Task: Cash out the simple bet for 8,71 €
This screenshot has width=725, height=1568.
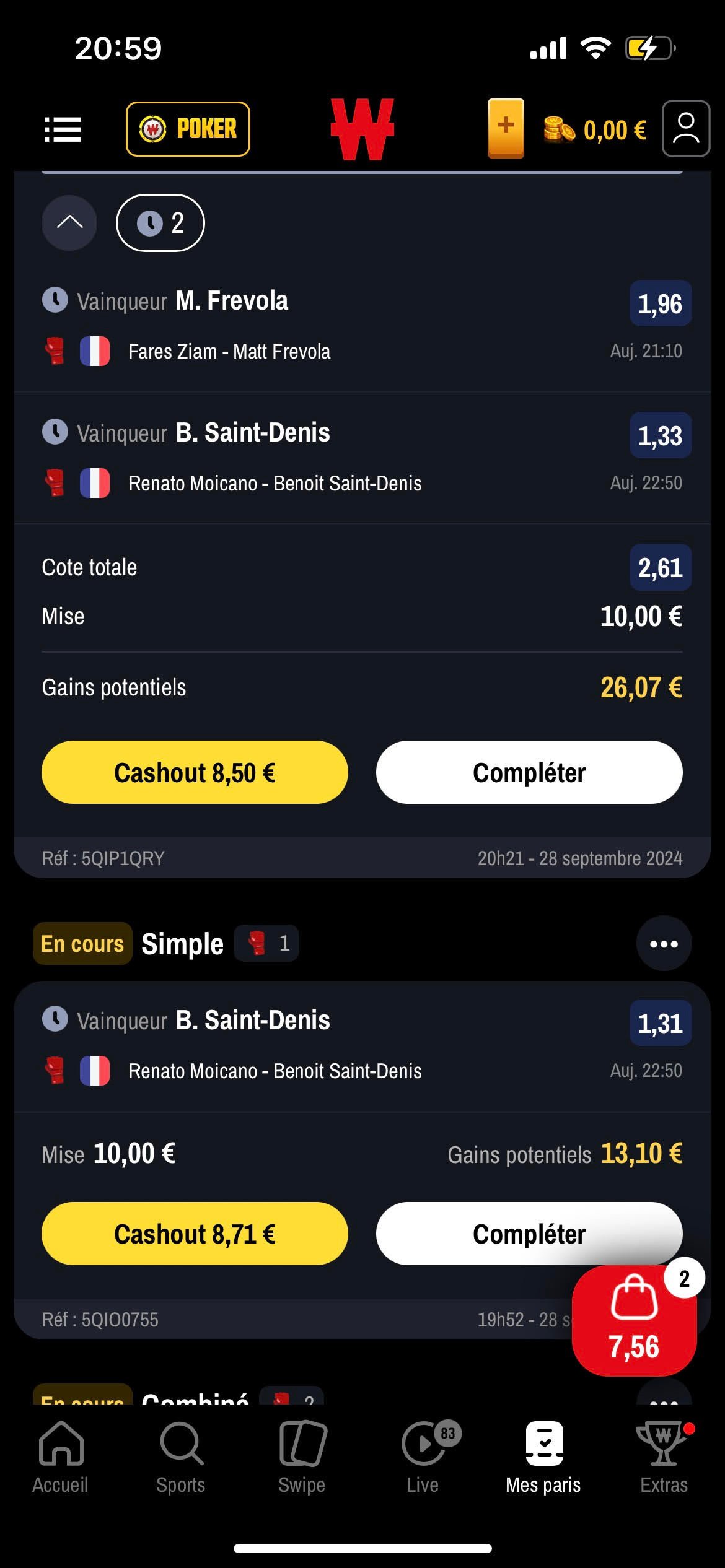Action: 195,1234
